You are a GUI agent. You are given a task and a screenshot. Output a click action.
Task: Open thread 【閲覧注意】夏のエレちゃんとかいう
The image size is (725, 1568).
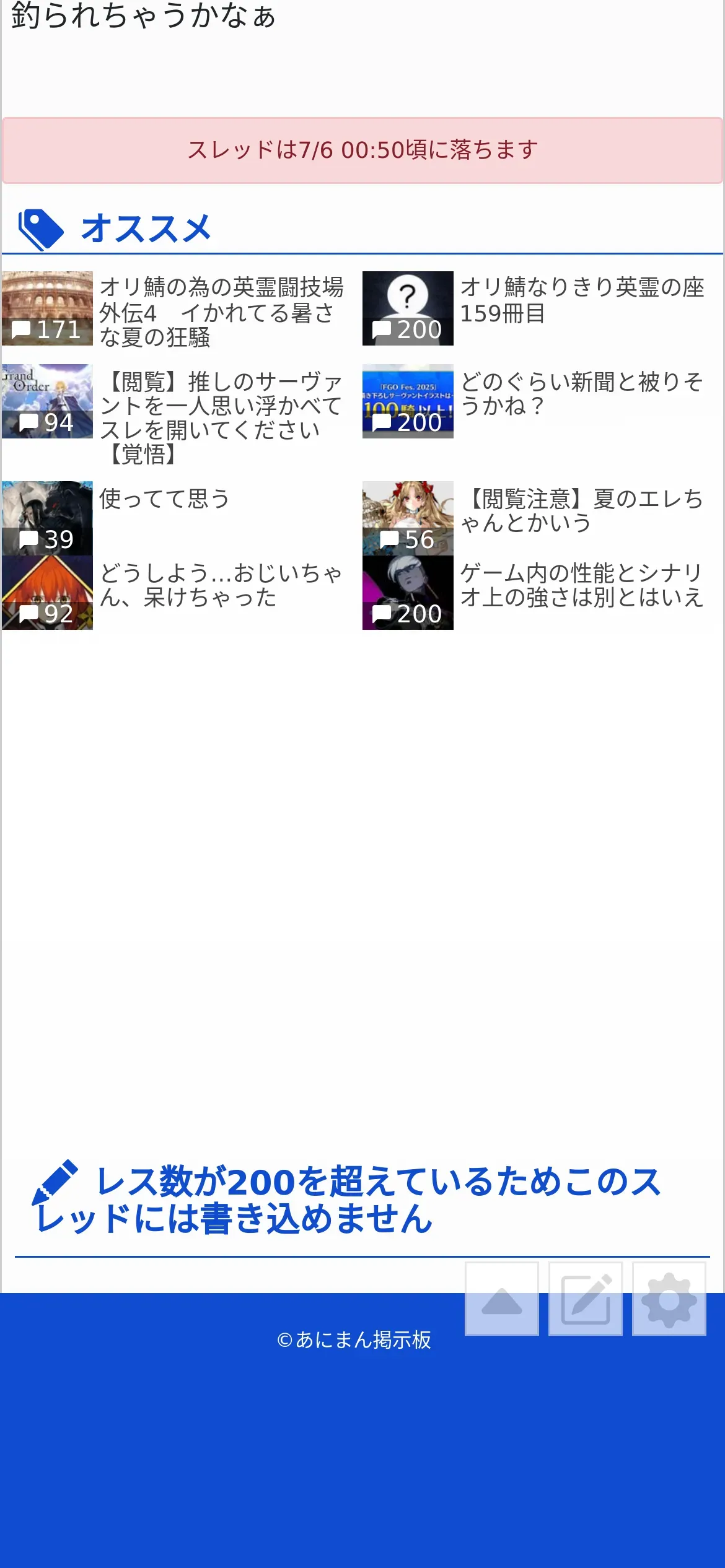(x=581, y=511)
